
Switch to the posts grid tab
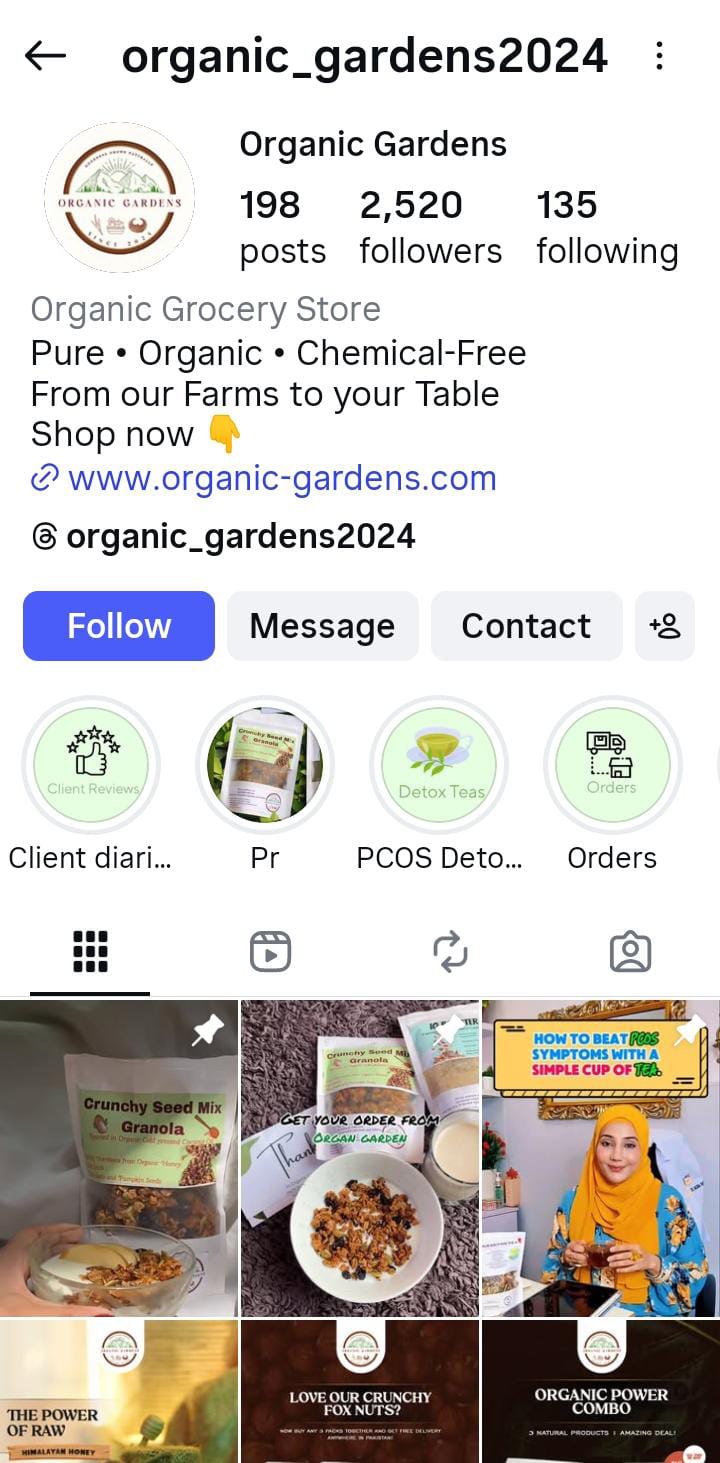click(x=90, y=952)
